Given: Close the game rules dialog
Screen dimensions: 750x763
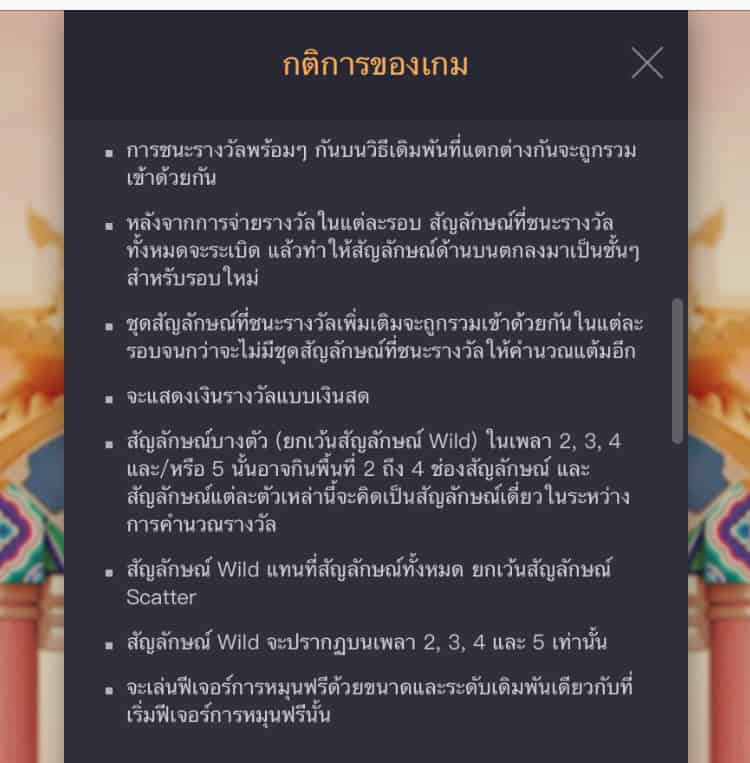Looking at the screenshot, I should (647, 63).
